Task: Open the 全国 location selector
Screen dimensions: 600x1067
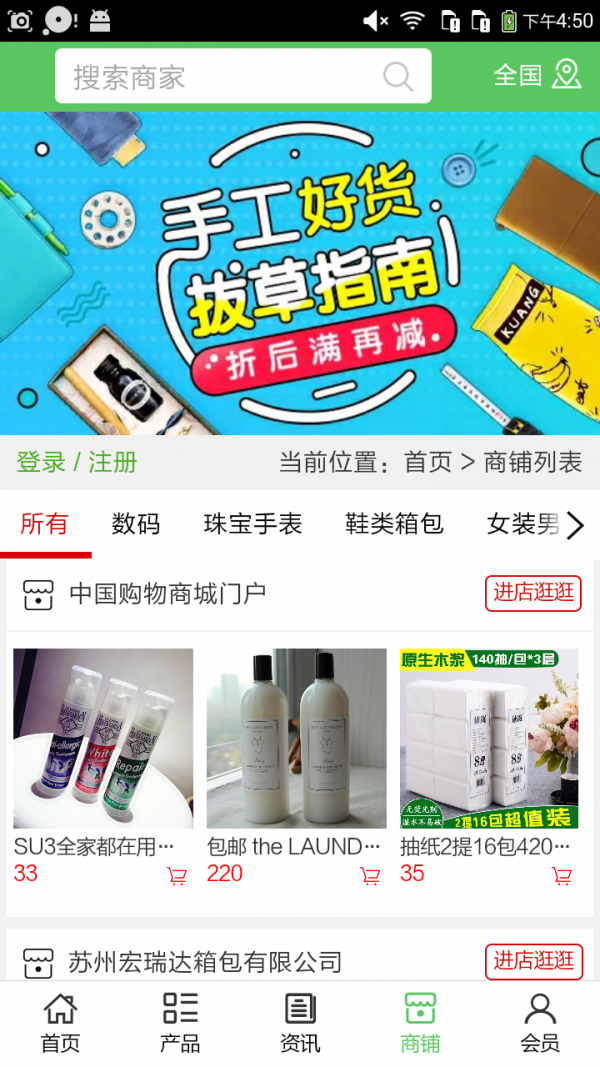Action: tap(537, 75)
